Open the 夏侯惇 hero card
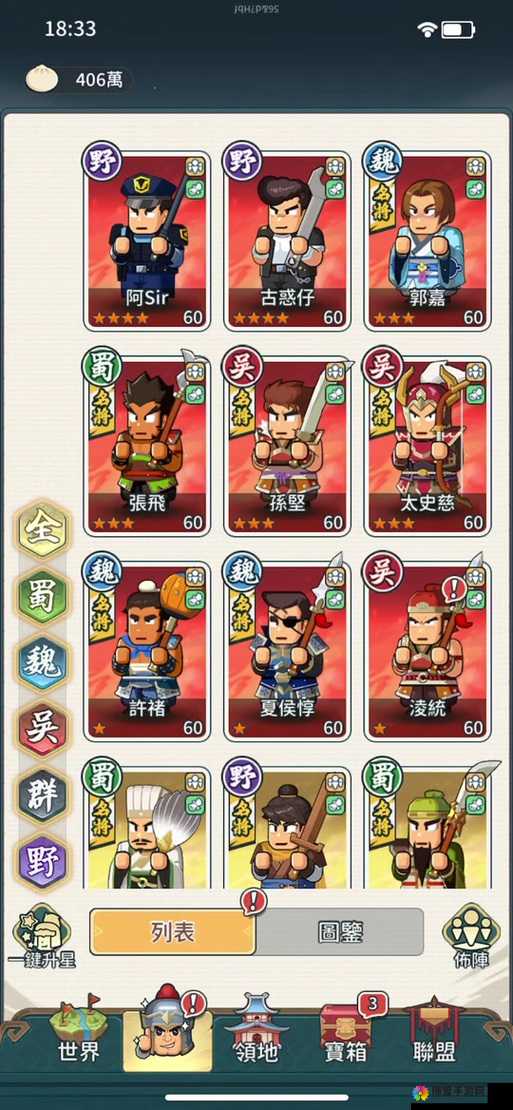 (287, 651)
